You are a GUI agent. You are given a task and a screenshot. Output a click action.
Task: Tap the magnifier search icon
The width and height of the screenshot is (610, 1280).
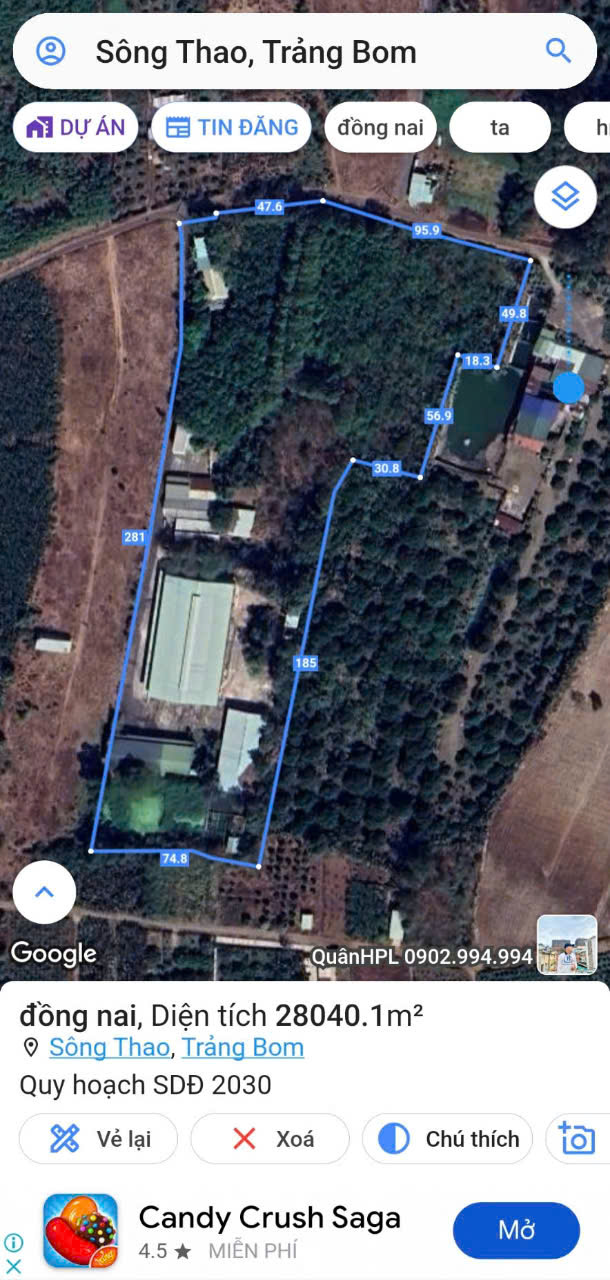(558, 51)
